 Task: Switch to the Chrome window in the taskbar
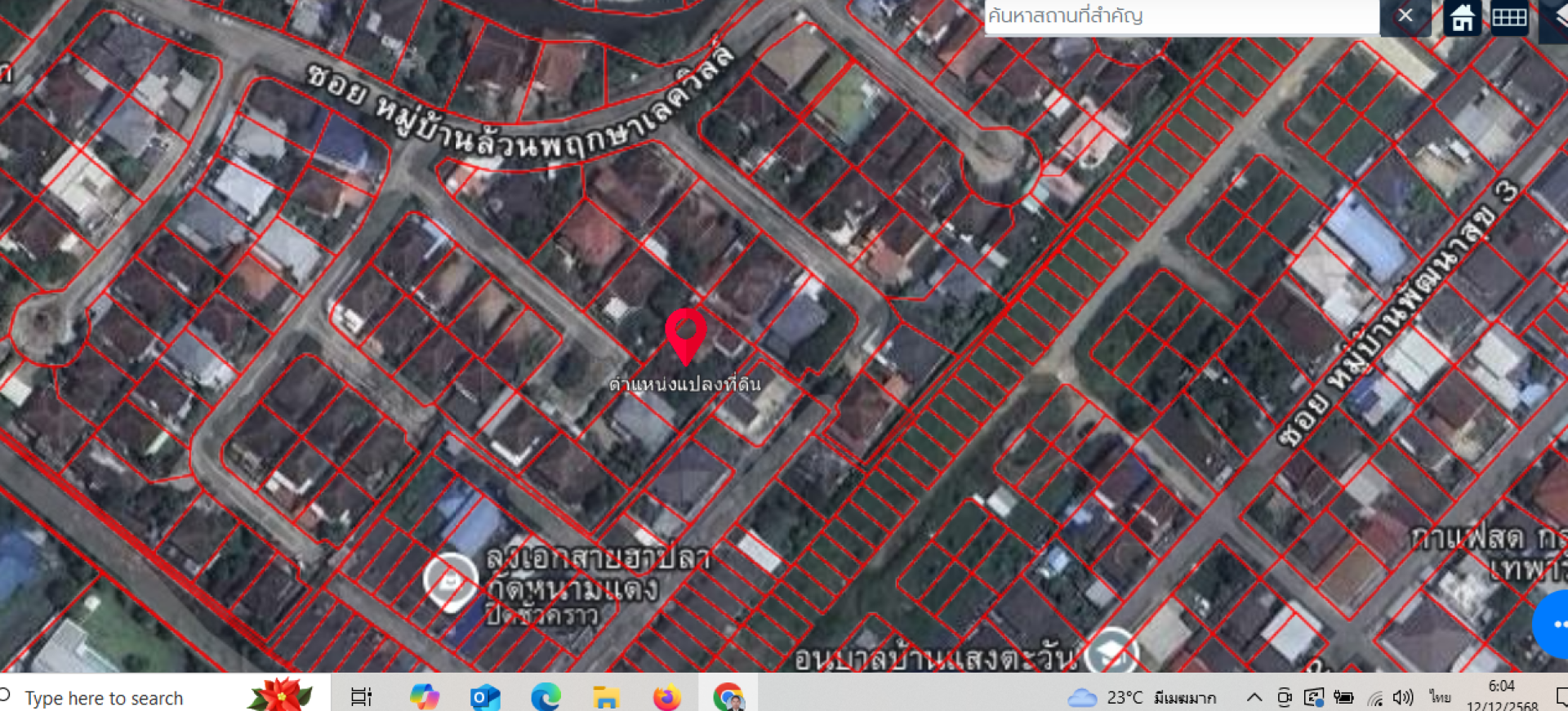click(728, 697)
